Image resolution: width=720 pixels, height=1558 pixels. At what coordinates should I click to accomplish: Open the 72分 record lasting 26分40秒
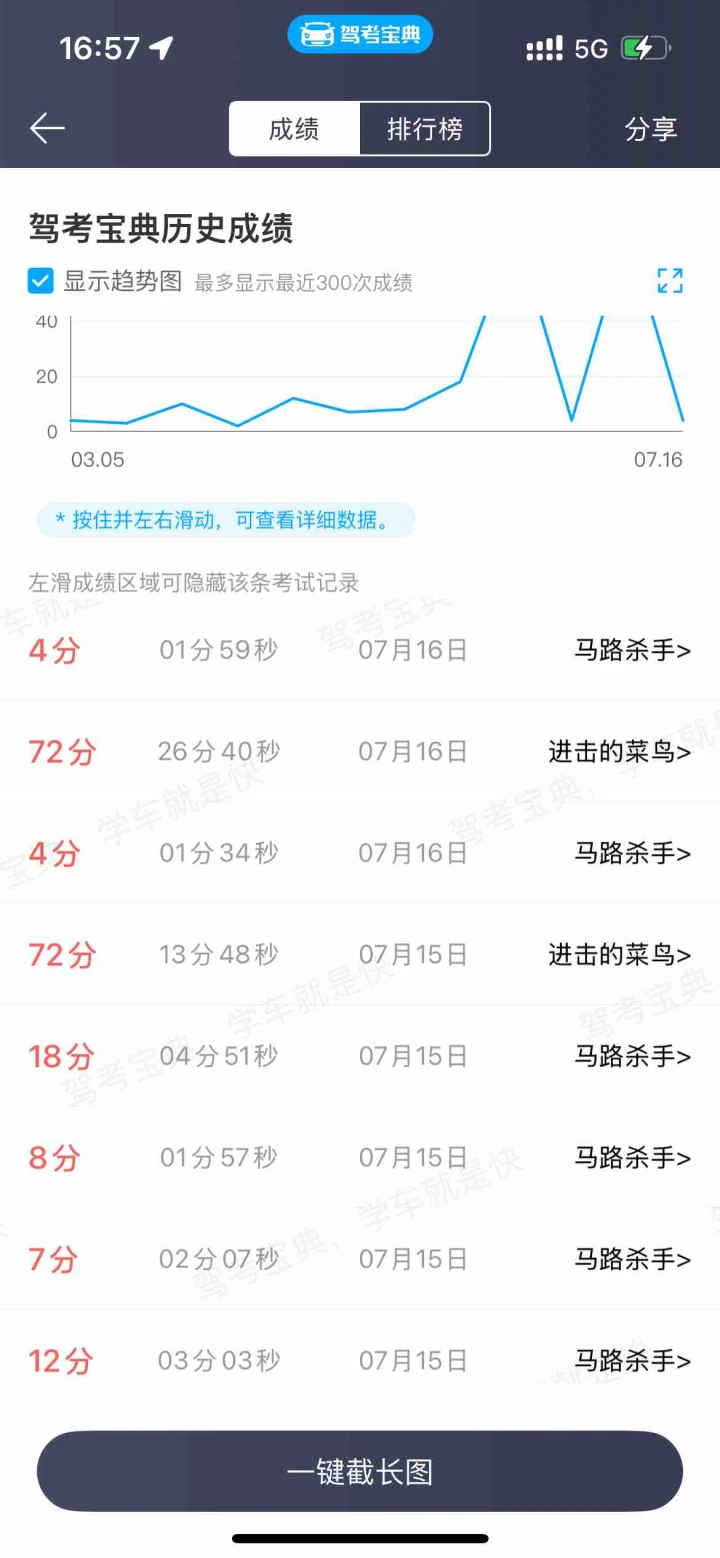360,751
